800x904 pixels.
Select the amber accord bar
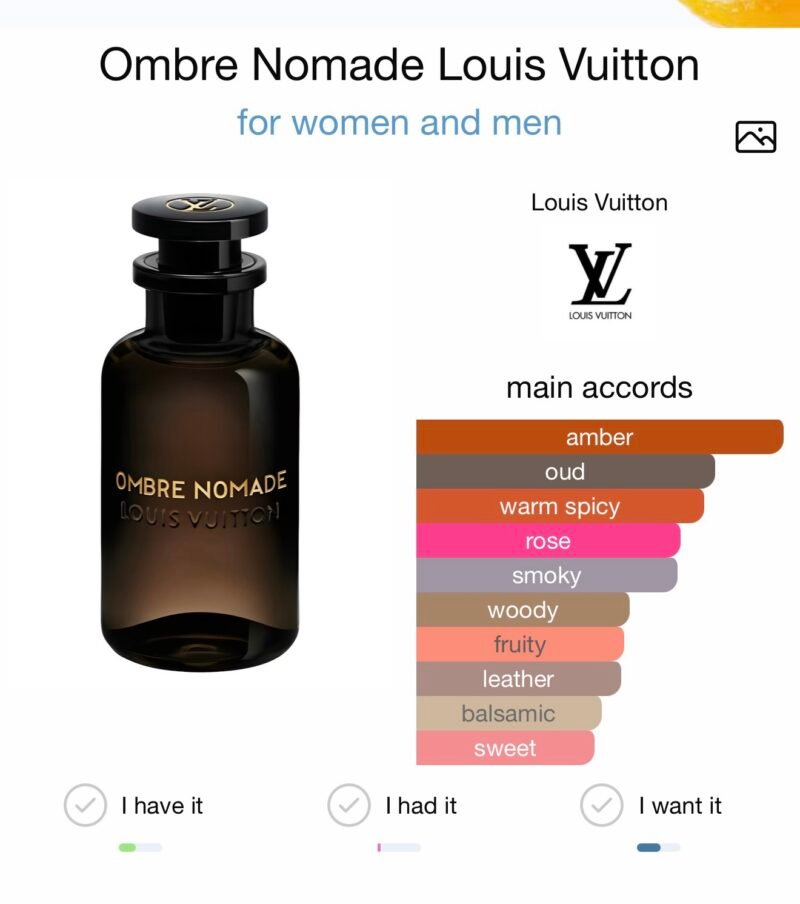click(600, 437)
